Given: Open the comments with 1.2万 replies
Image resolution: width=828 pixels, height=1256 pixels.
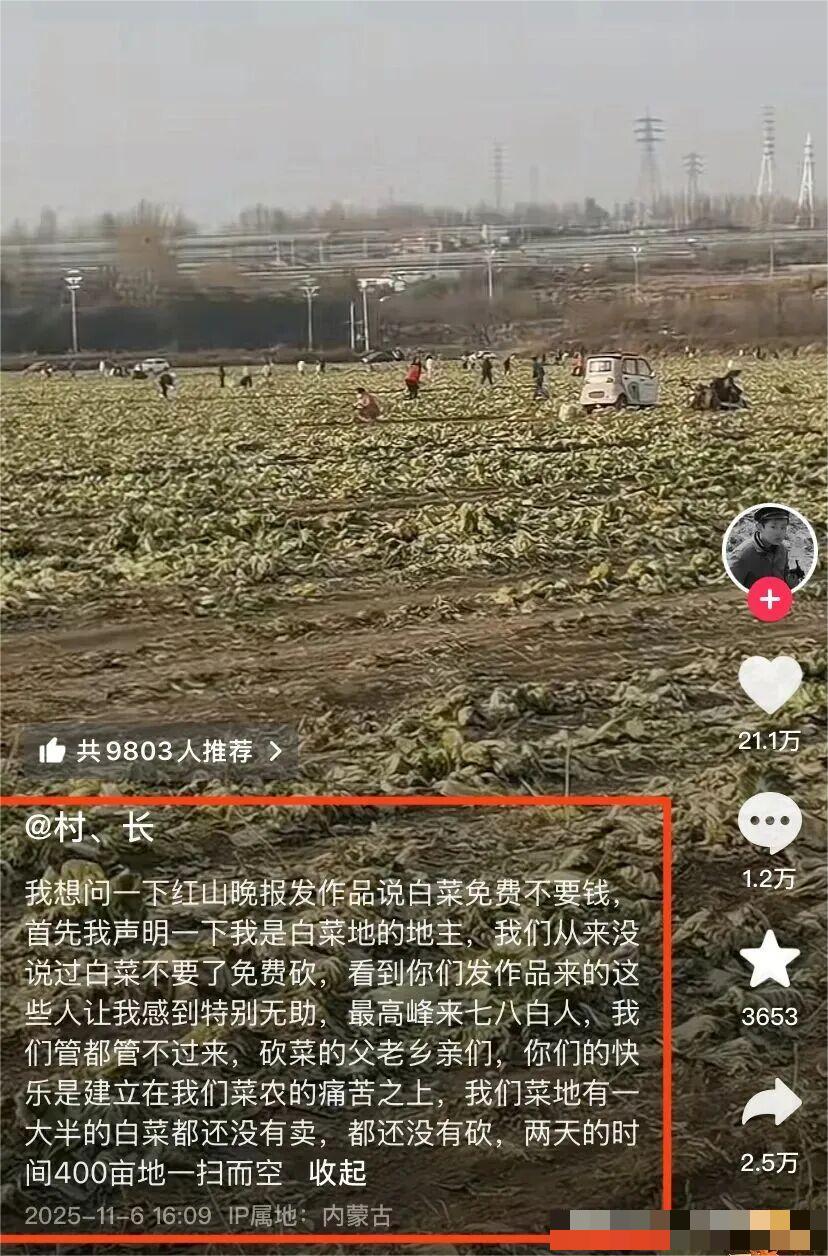Looking at the screenshot, I should [769, 823].
